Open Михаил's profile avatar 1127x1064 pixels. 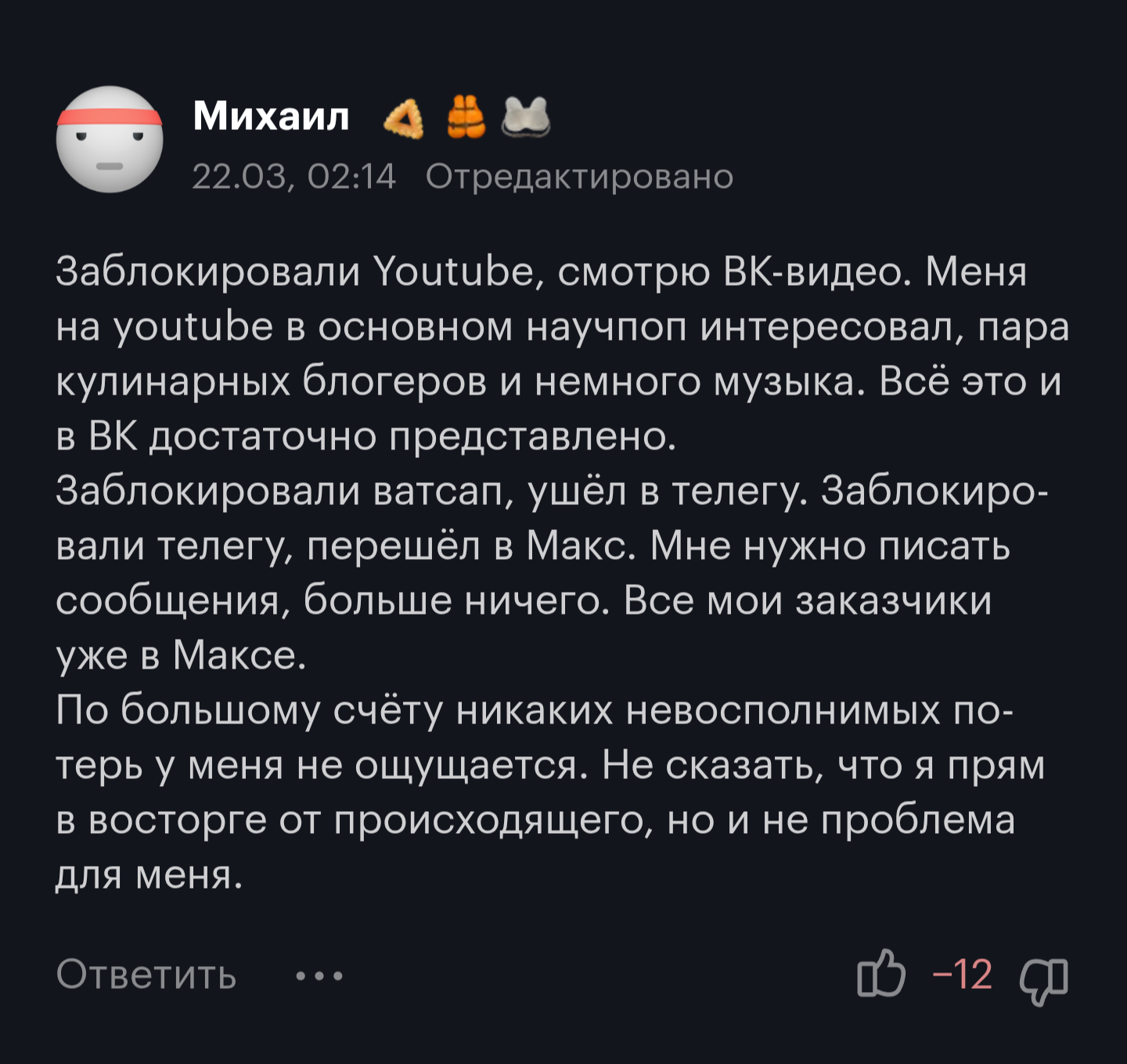tap(110, 139)
